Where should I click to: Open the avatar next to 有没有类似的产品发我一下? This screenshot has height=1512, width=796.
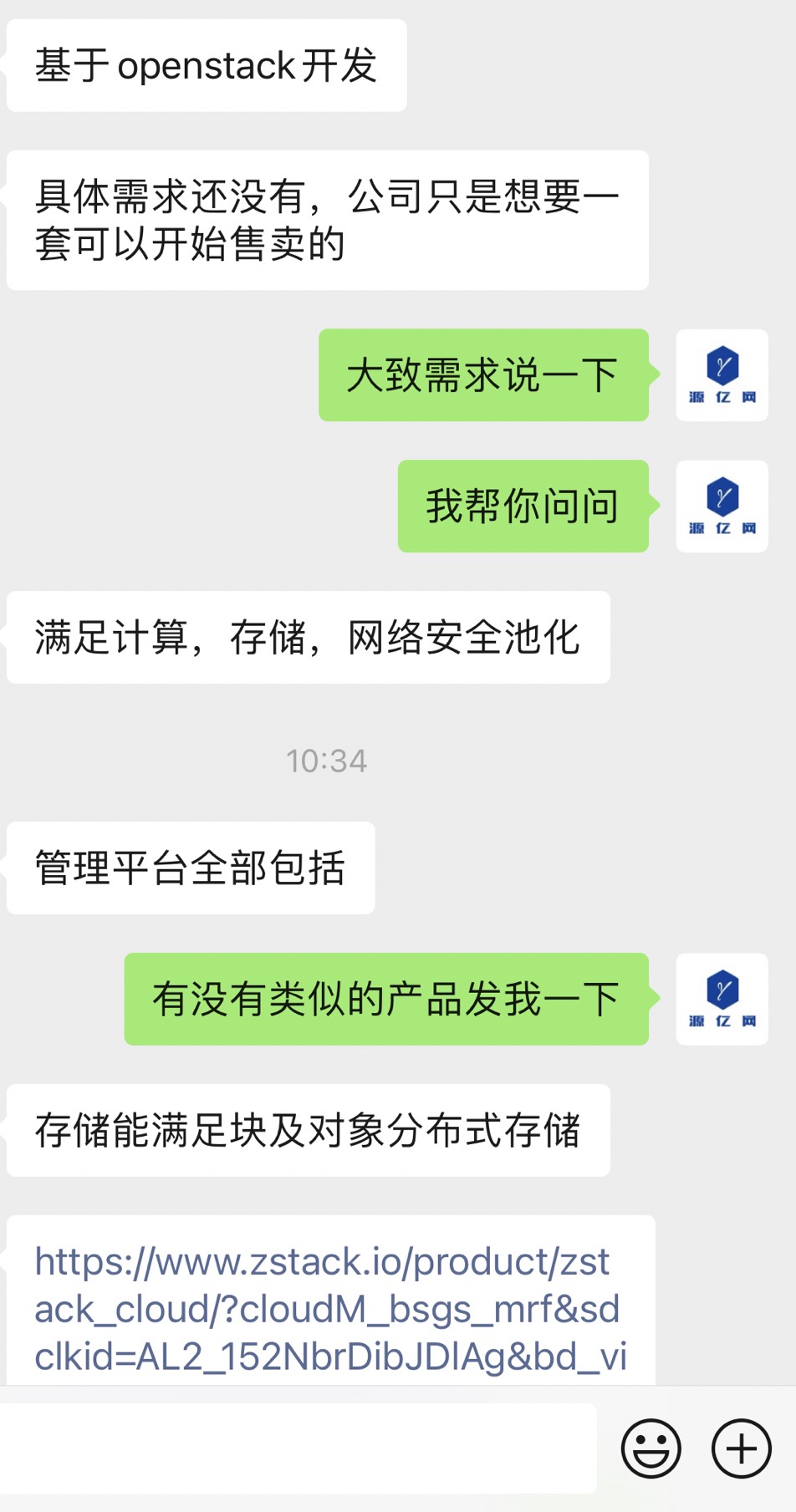pyautogui.click(x=722, y=999)
